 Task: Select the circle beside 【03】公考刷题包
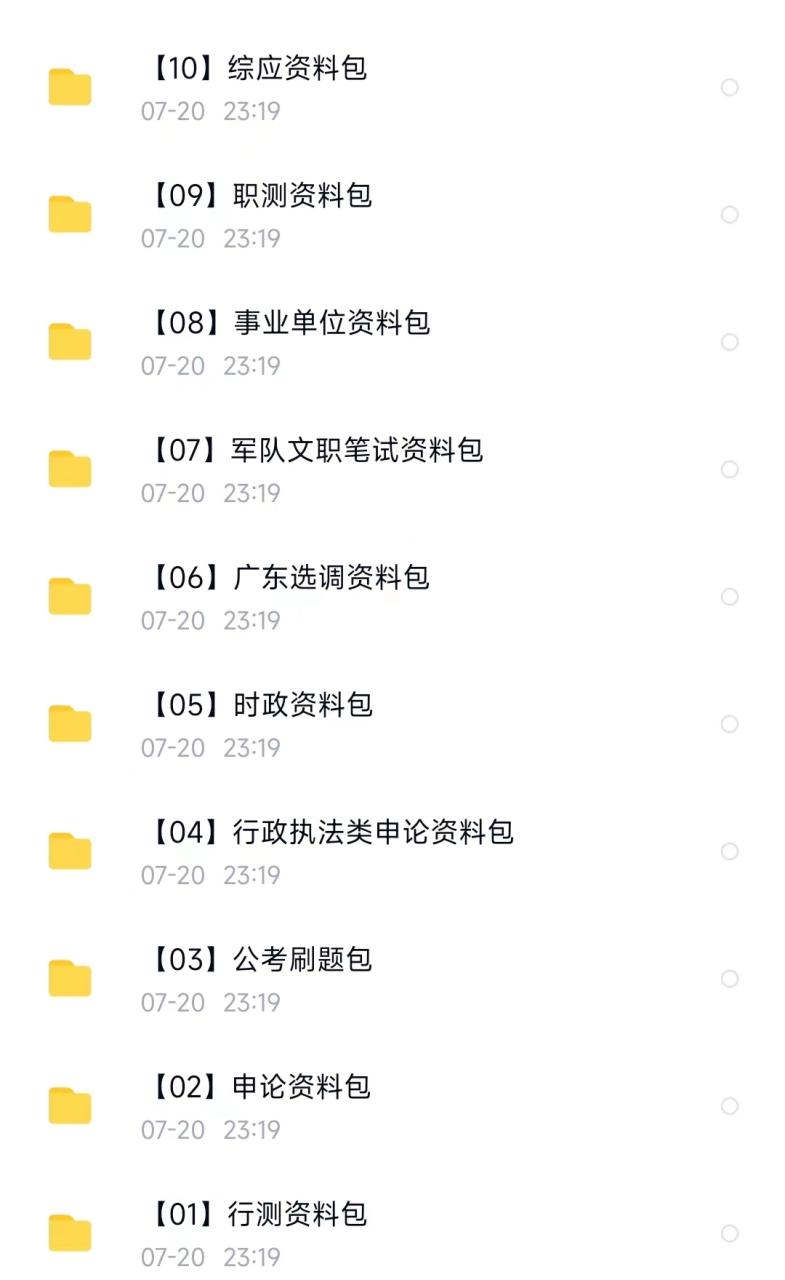click(730, 978)
